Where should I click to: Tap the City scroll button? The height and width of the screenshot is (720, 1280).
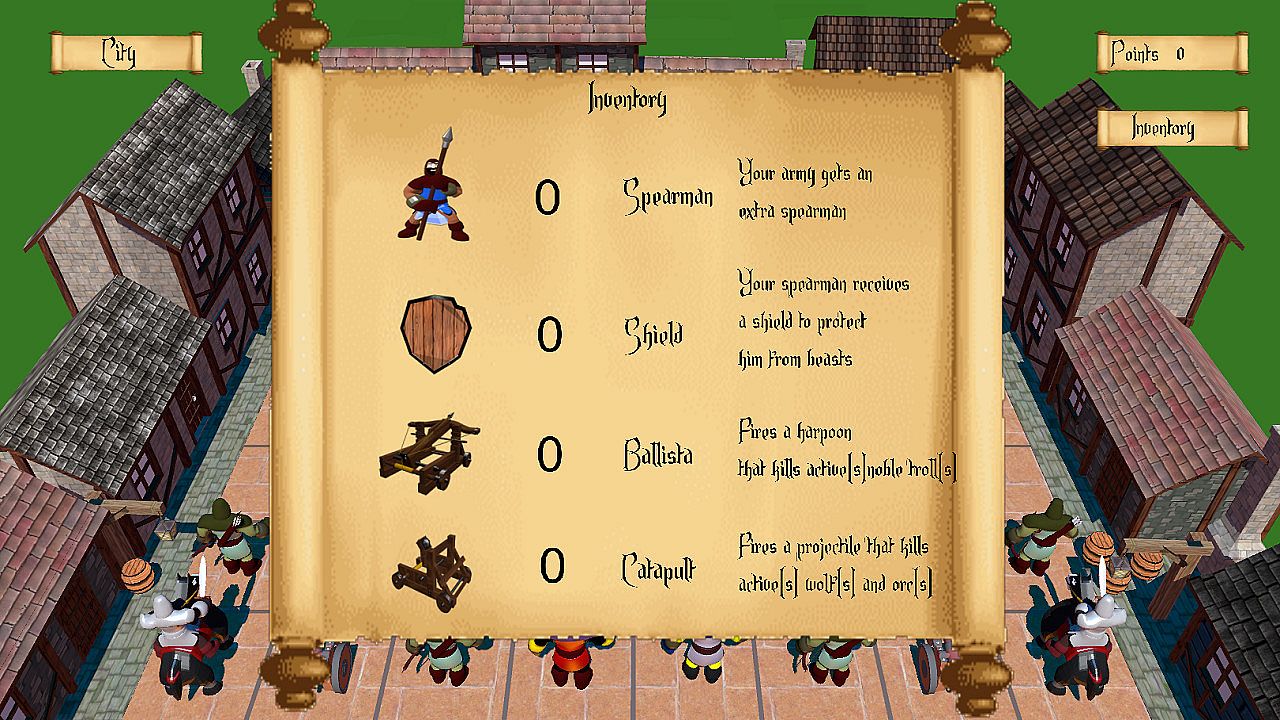(x=126, y=53)
